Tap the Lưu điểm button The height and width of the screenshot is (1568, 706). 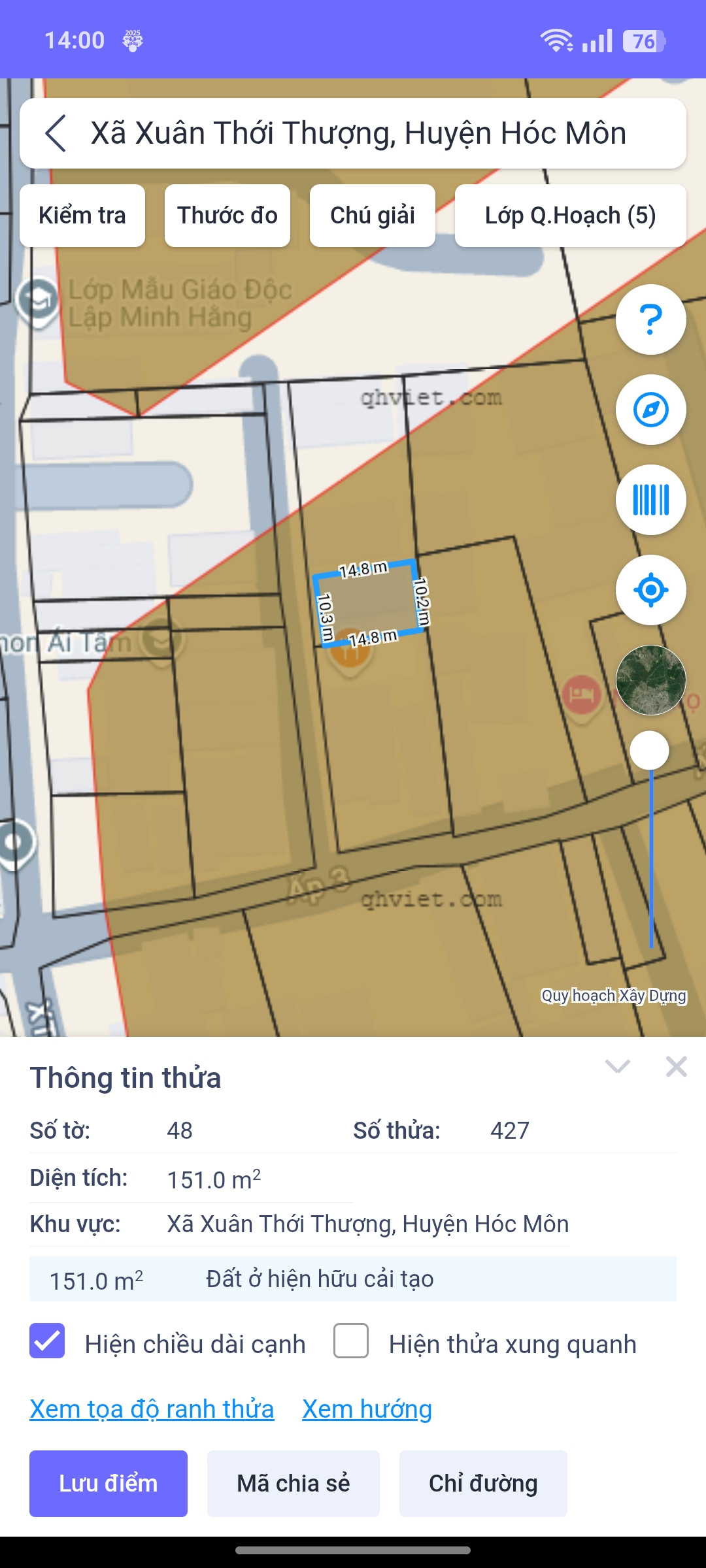109,1484
